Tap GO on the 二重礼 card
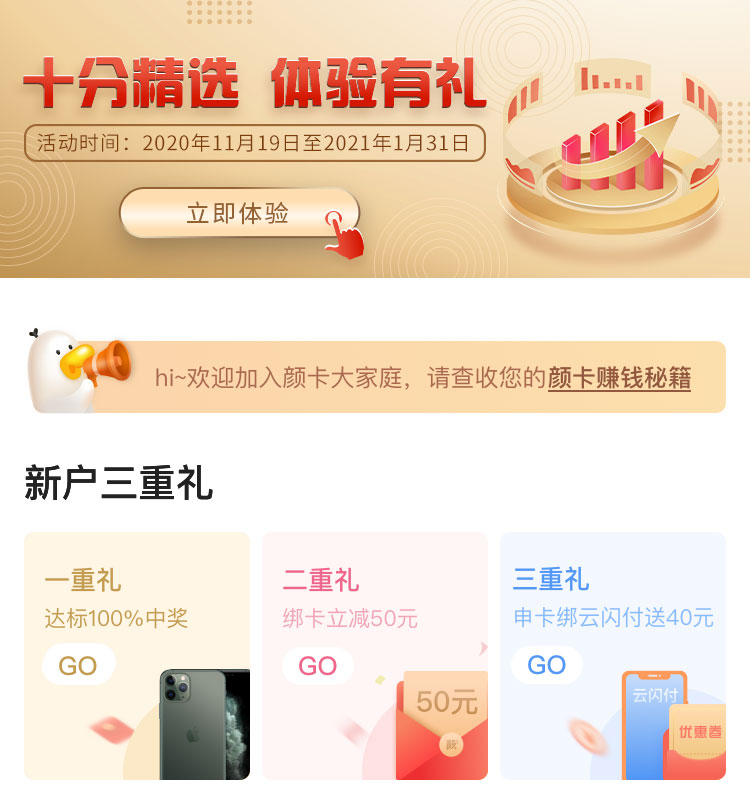This screenshot has width=750, height=810. [x=318, y=666]
